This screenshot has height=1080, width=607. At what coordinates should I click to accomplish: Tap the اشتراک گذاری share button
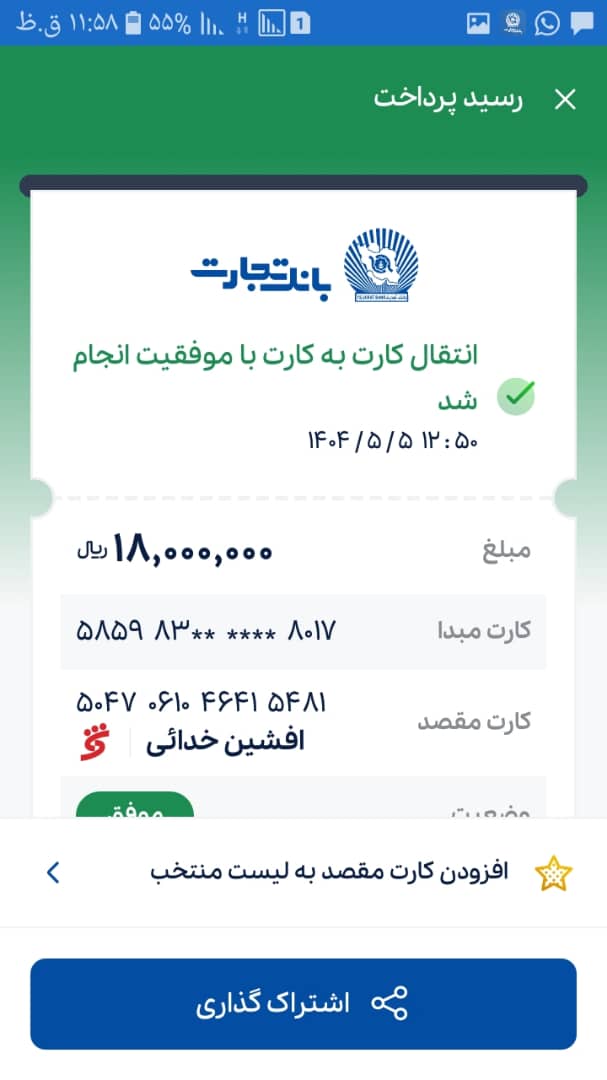coord(303,1004)
